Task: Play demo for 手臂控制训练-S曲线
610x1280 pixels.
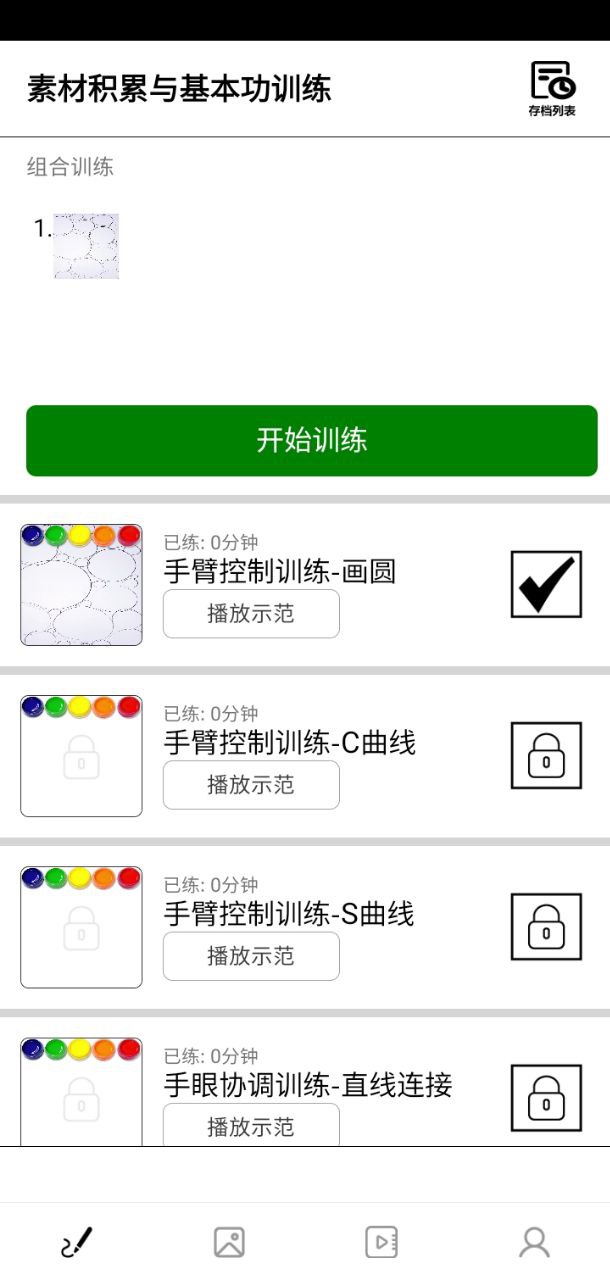Action: pyautogui.click(x=251, y=956)
